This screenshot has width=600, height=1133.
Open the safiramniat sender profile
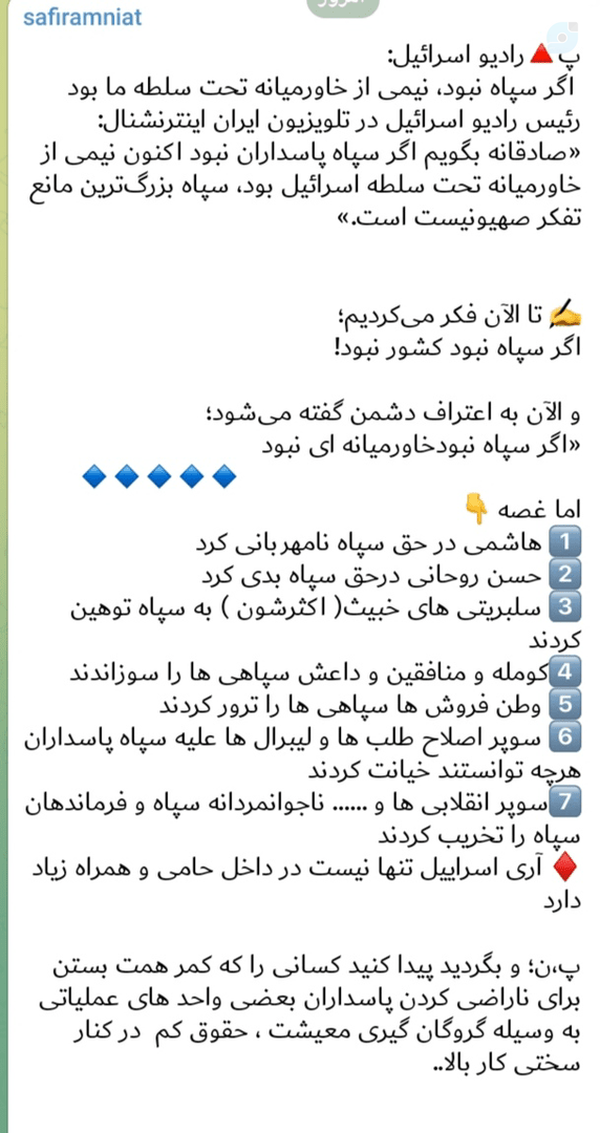tap(82, 17)
